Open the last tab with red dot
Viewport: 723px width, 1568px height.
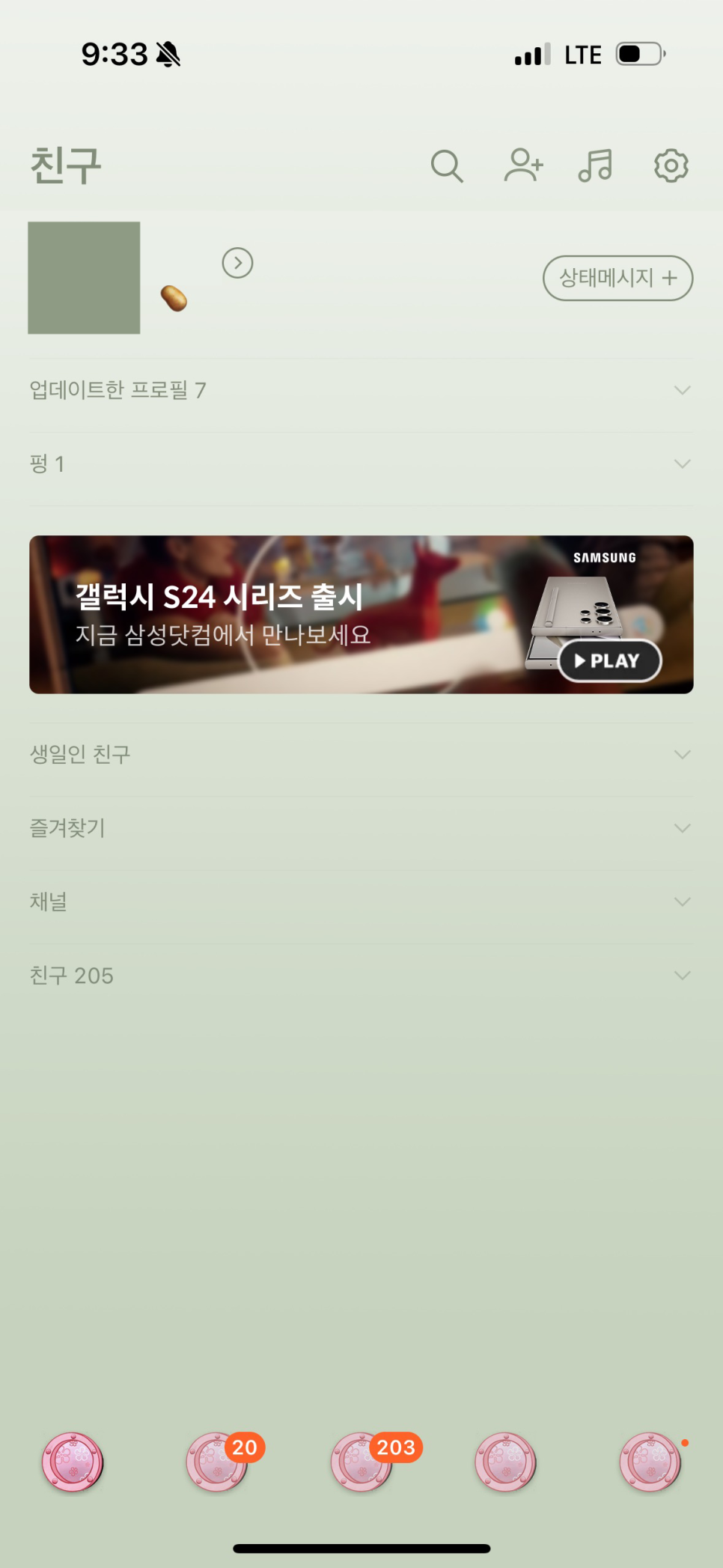point(650,1462)
